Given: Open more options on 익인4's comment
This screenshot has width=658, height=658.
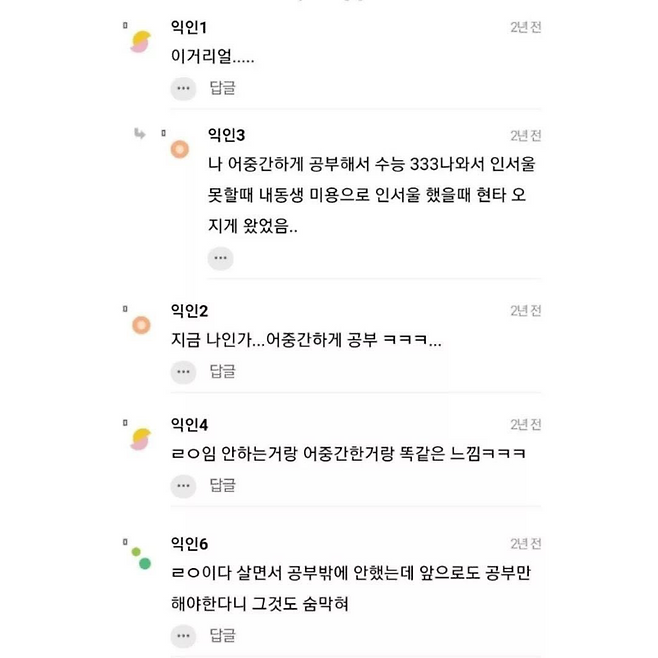Looking at the screenshot, I should point(182,486).
